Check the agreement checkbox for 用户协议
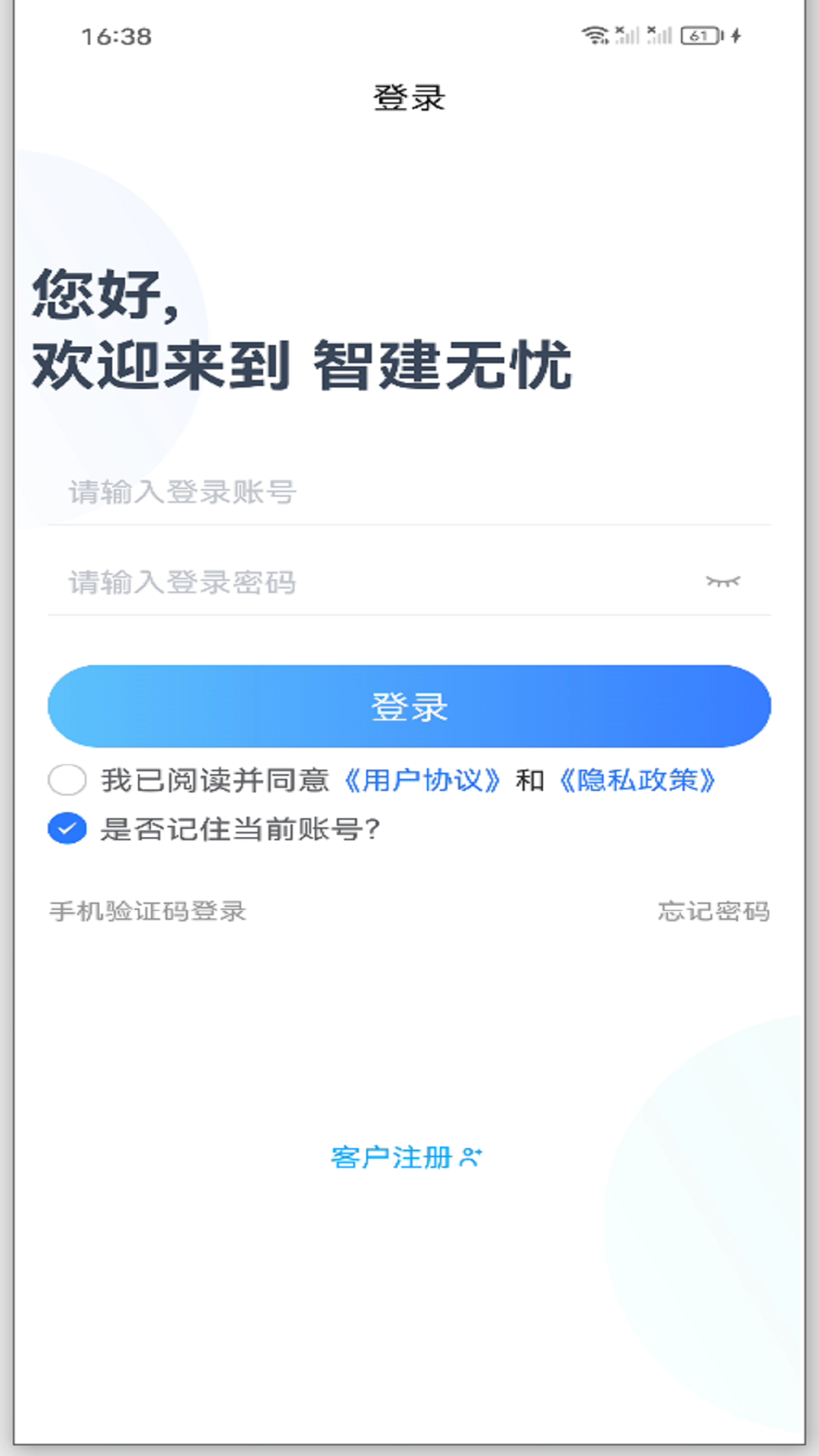 67,780
